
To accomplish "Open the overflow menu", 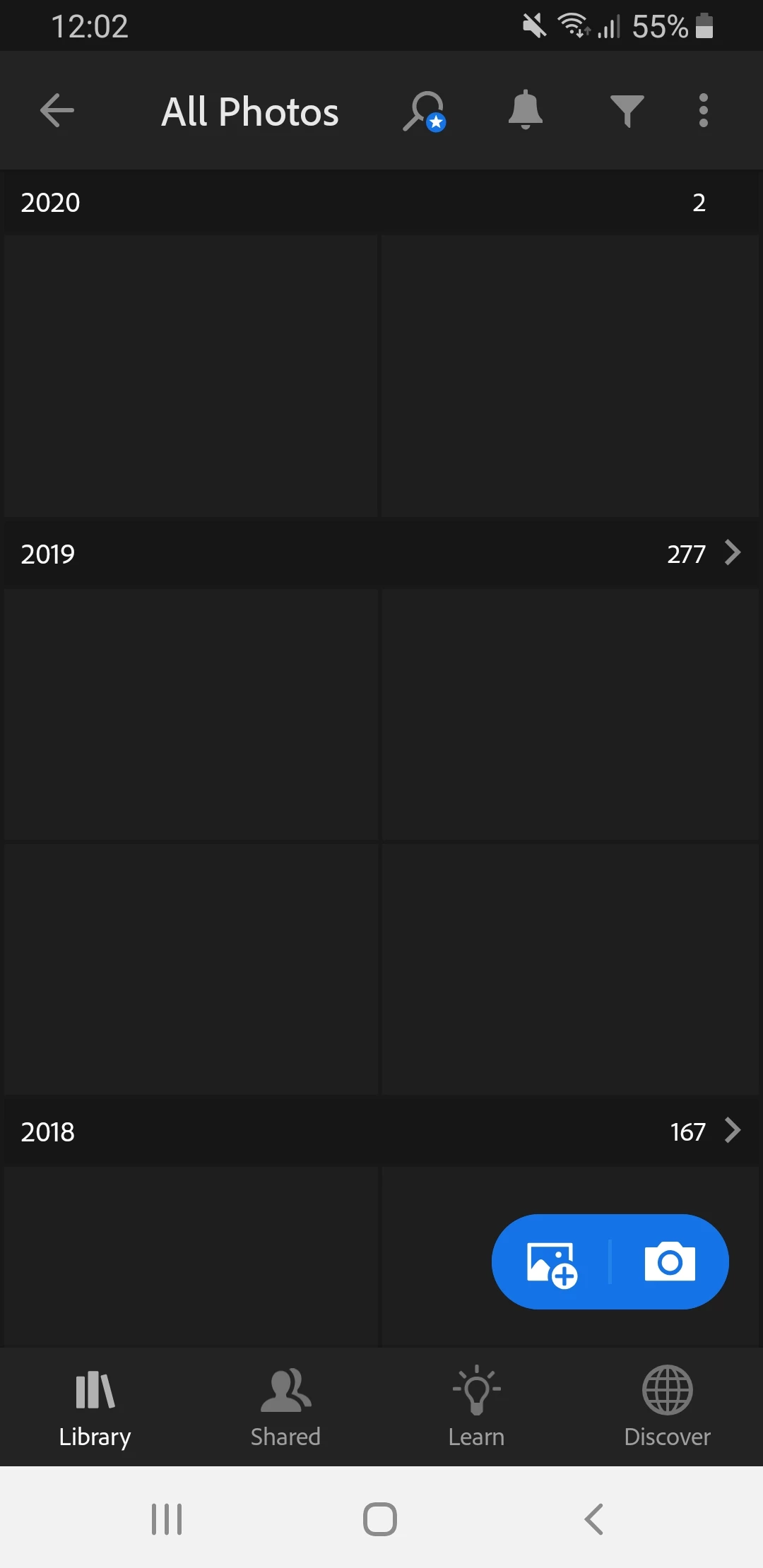I will coord(703,111).
